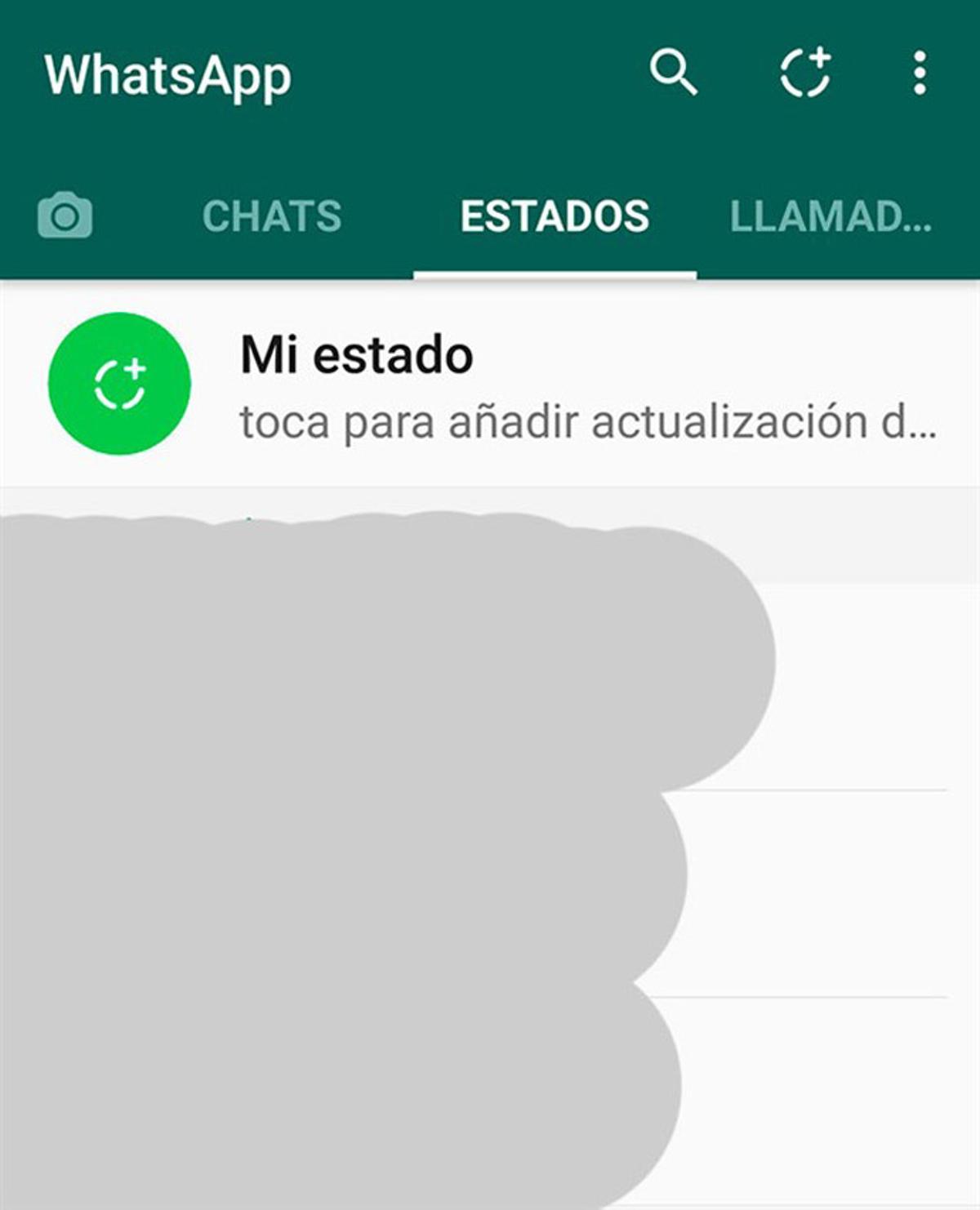The height and width of the screenshot is (1210, 980).
Task: Open the LLAMADAS tab
Action: pyautogui.click(x=829, y=215)
